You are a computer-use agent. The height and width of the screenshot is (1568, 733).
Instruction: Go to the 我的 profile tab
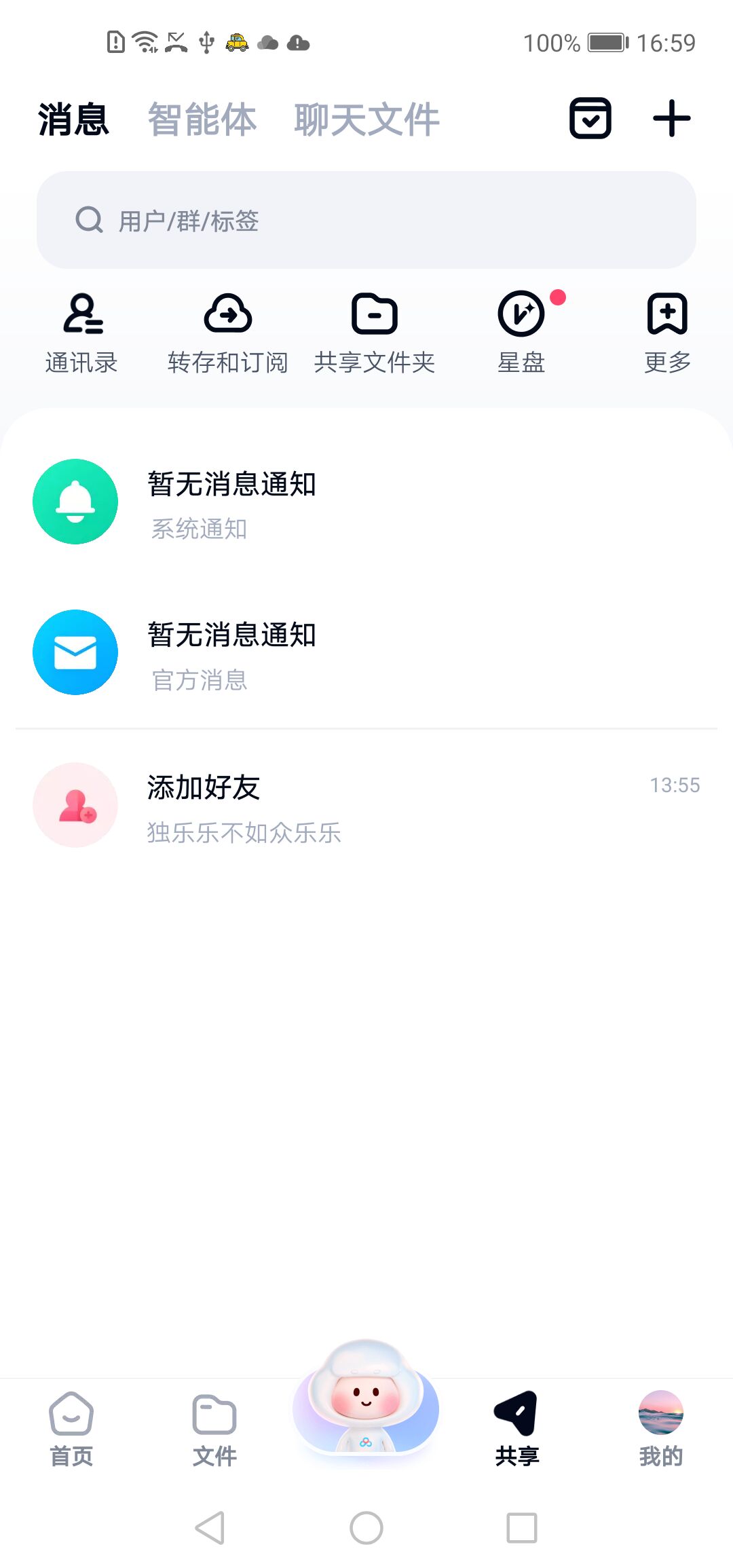click(x=660, y=1428)
